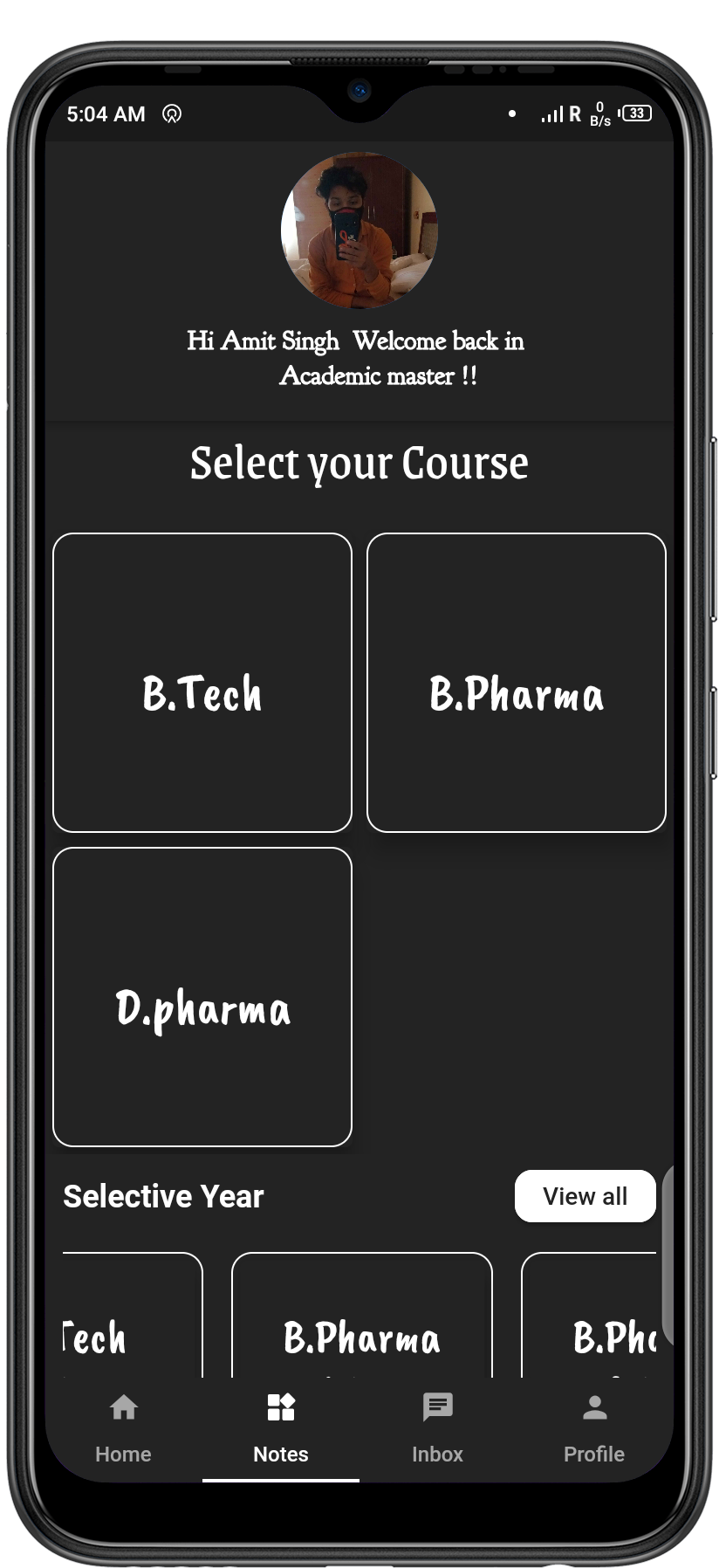This screenshot has width=719, height=1568.
Task: Tap View all next to Selective Year
Action: 585,1196
